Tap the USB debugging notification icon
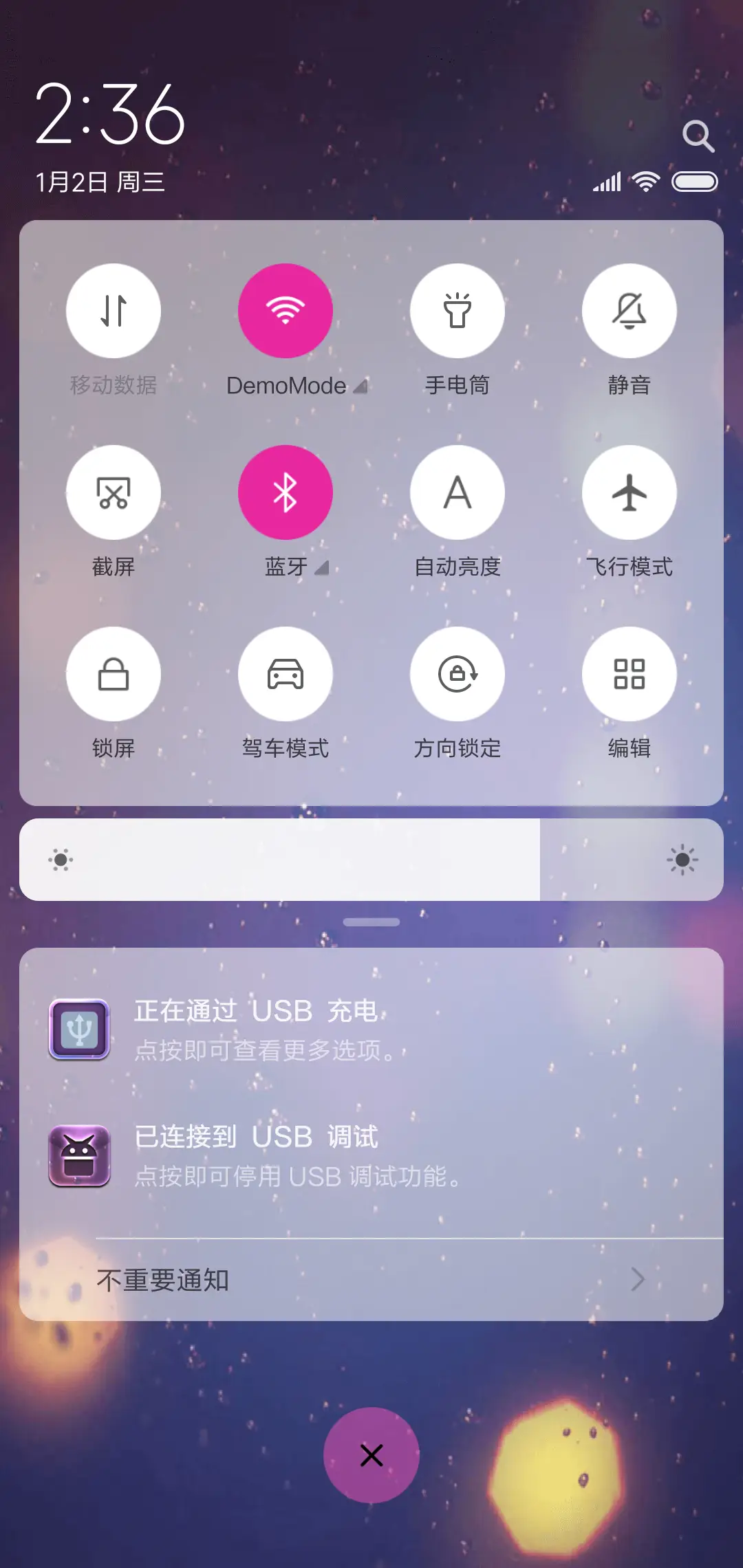Image resolution: width=743 pixels, height=1568 pixels. 78,1155
